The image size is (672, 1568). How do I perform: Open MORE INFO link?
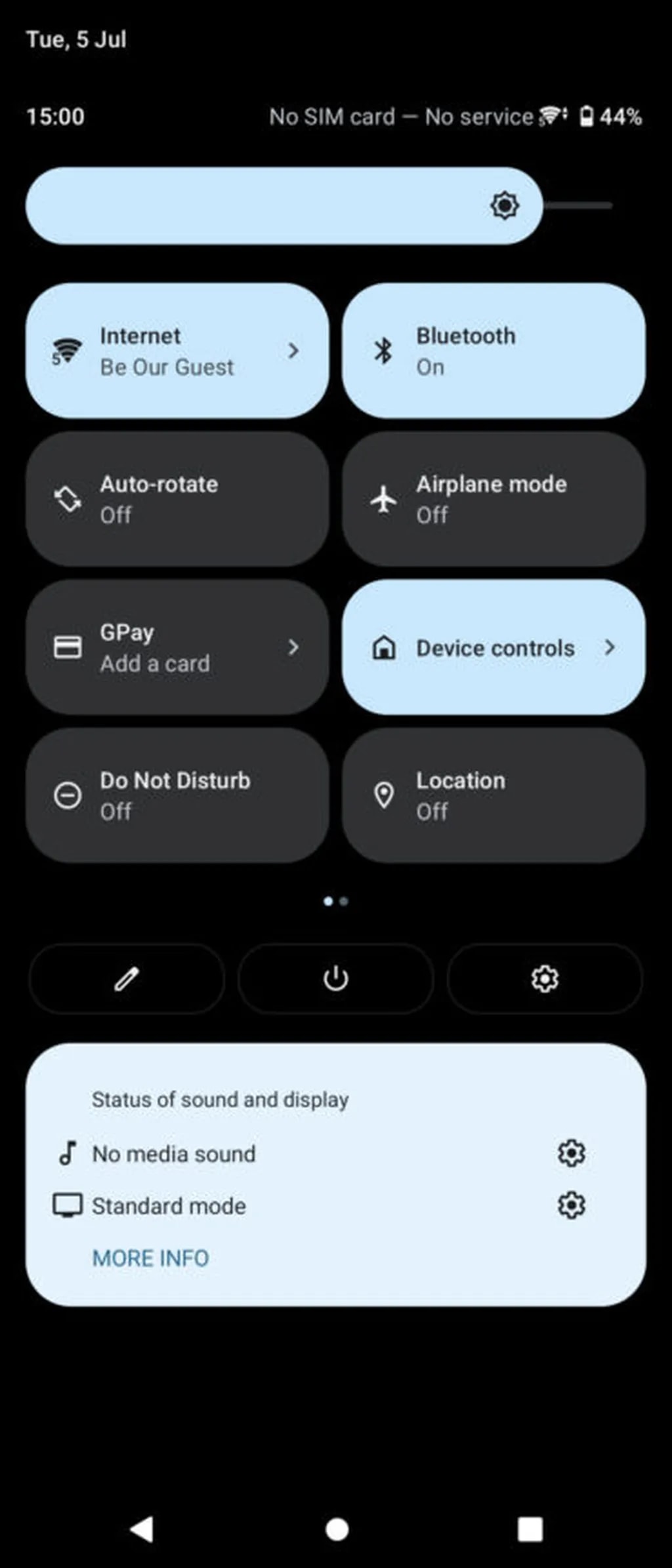[150, 1257]
